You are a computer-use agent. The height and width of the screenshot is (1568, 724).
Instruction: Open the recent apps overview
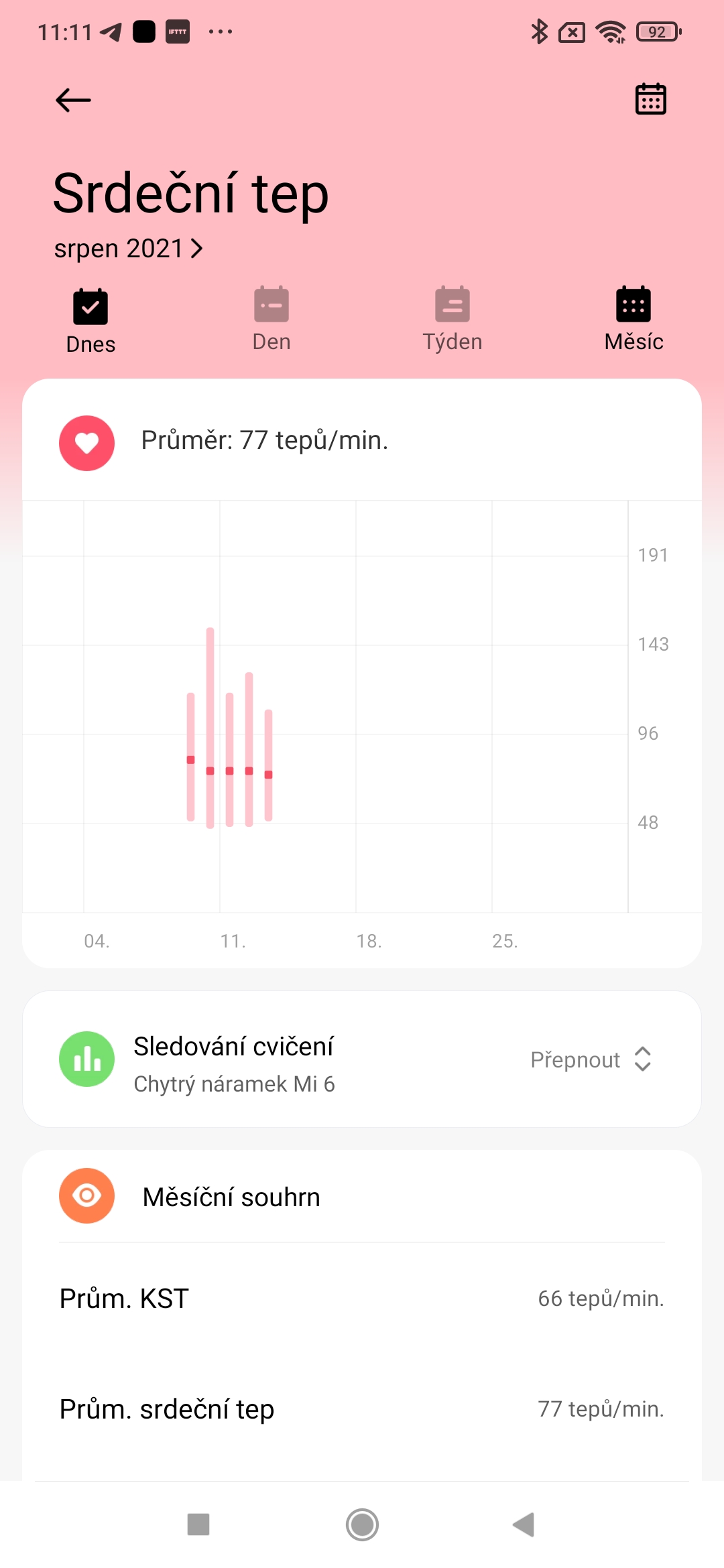point(198,1524)
